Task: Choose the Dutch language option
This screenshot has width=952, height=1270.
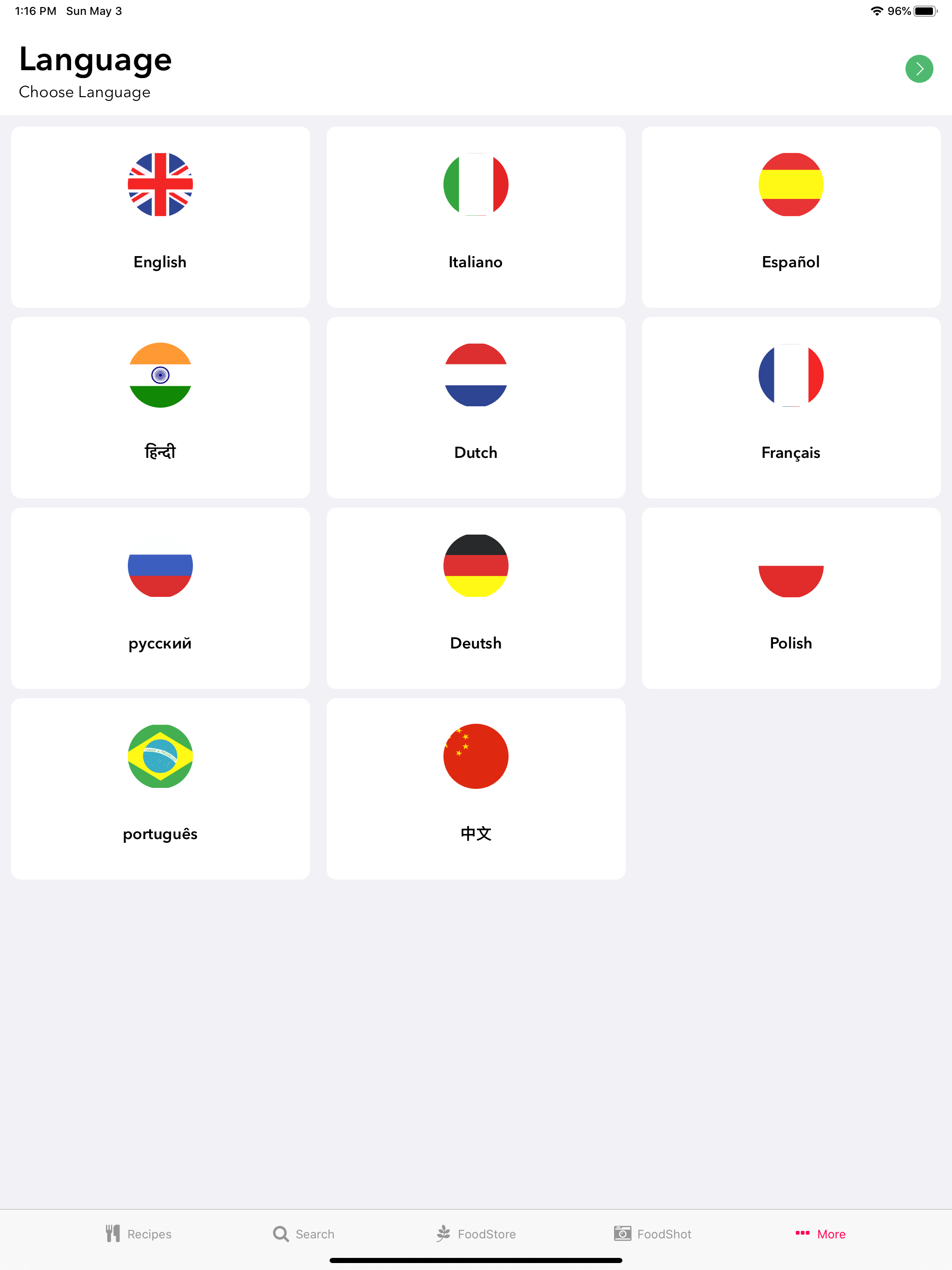Action: (476, 408)
